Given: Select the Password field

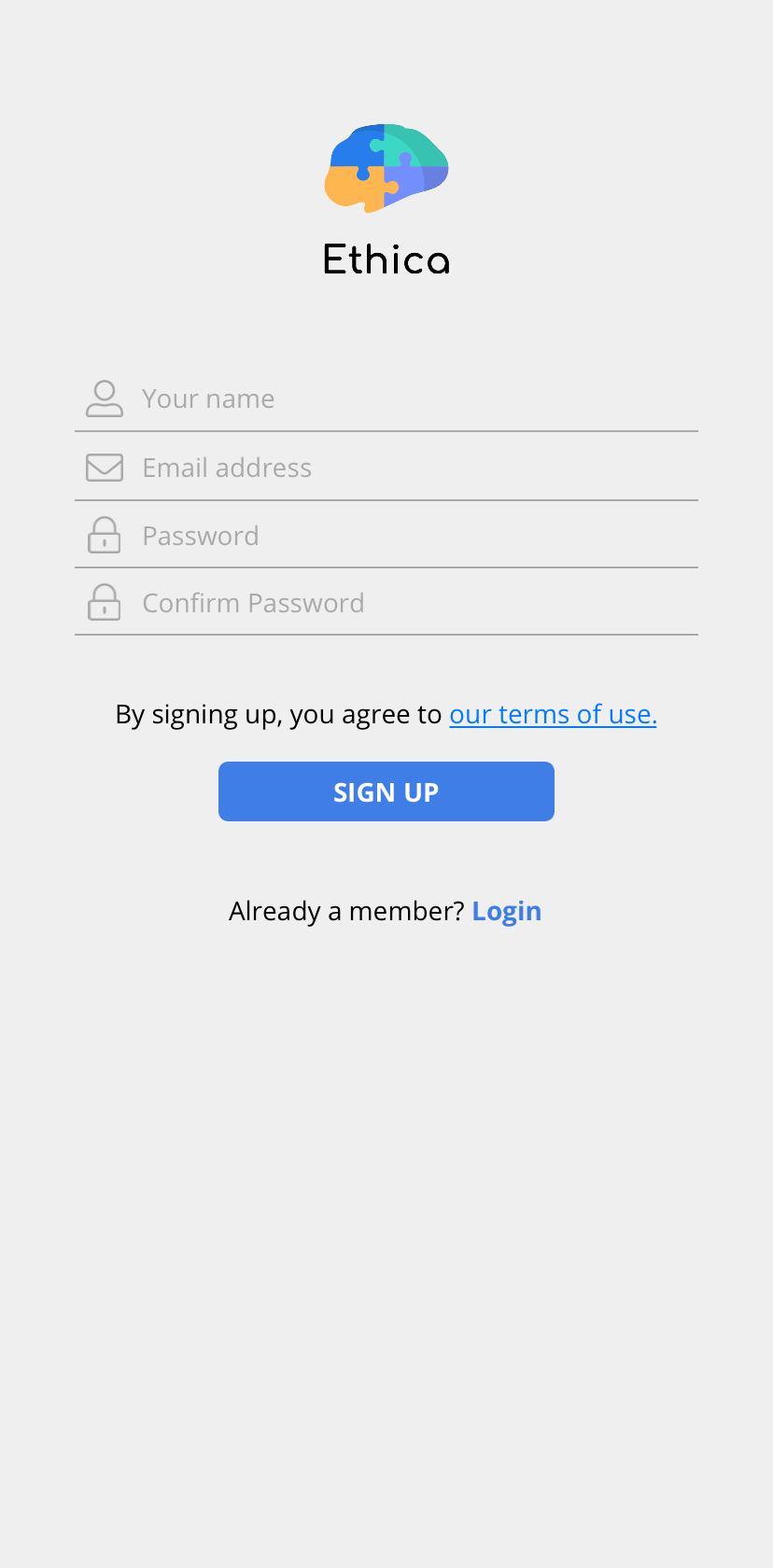Looking at the screenshot, I should [386, 535].
